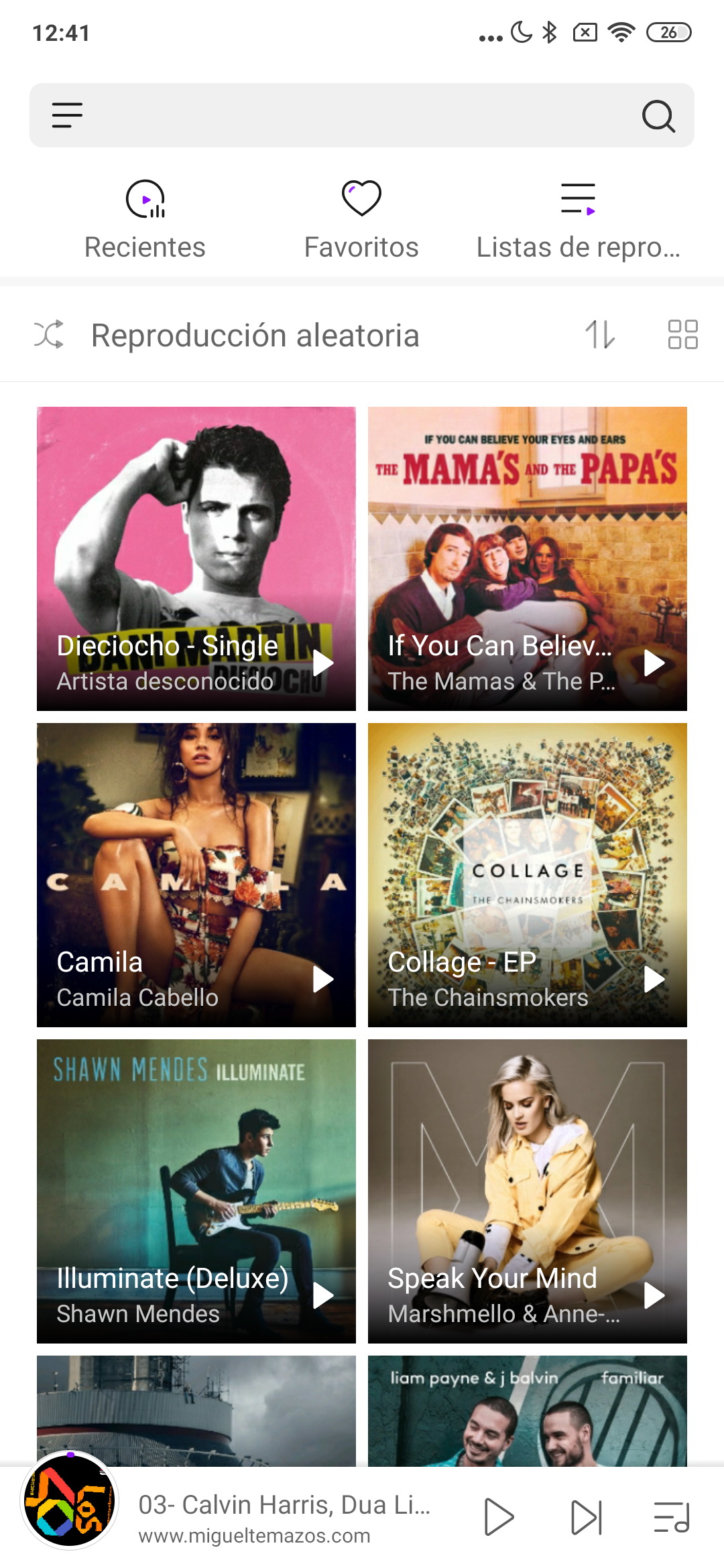Open the playback queue icon

pos(672,1517)
